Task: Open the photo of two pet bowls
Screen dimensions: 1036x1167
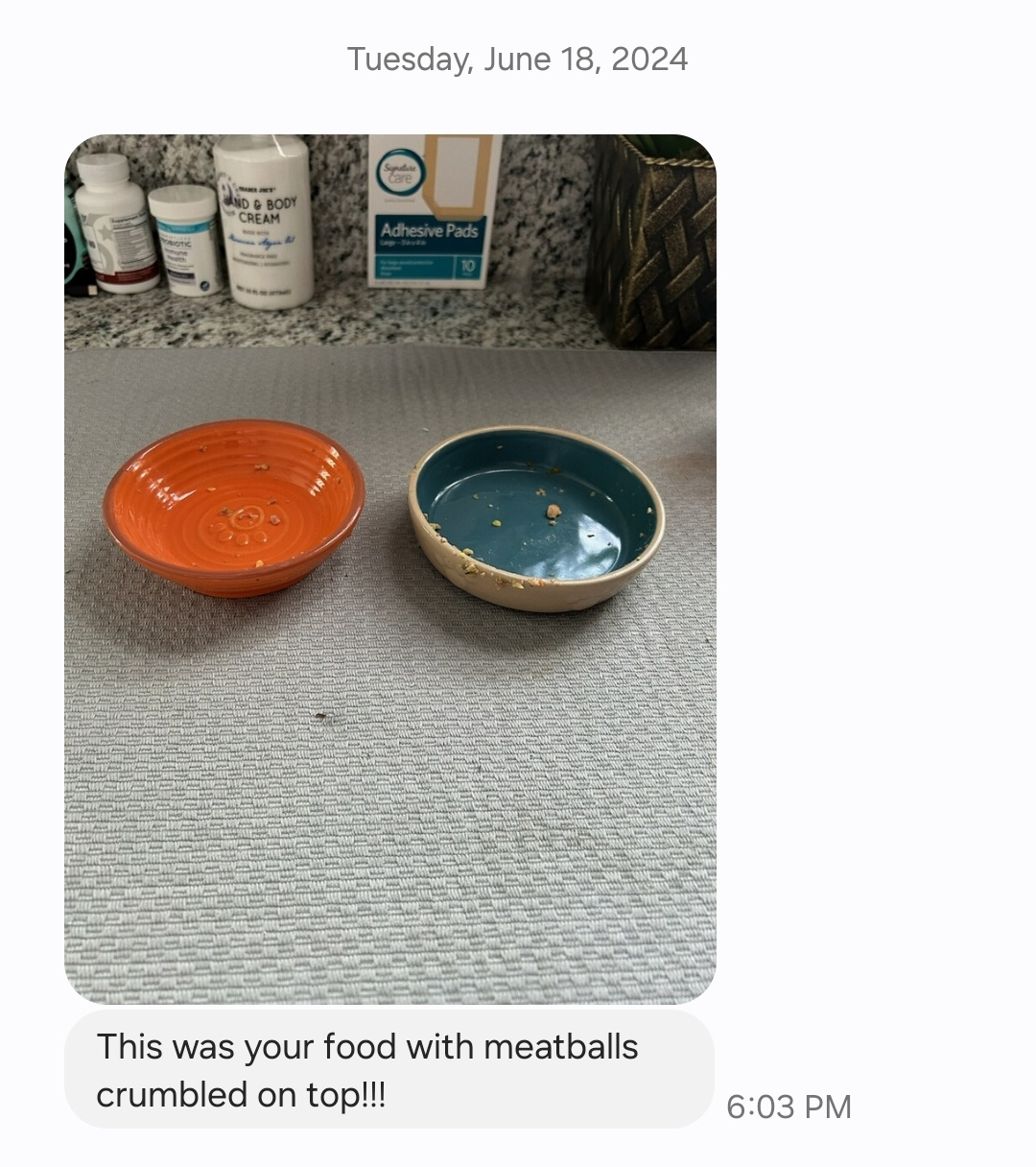Action: click(x=389, y=568)
